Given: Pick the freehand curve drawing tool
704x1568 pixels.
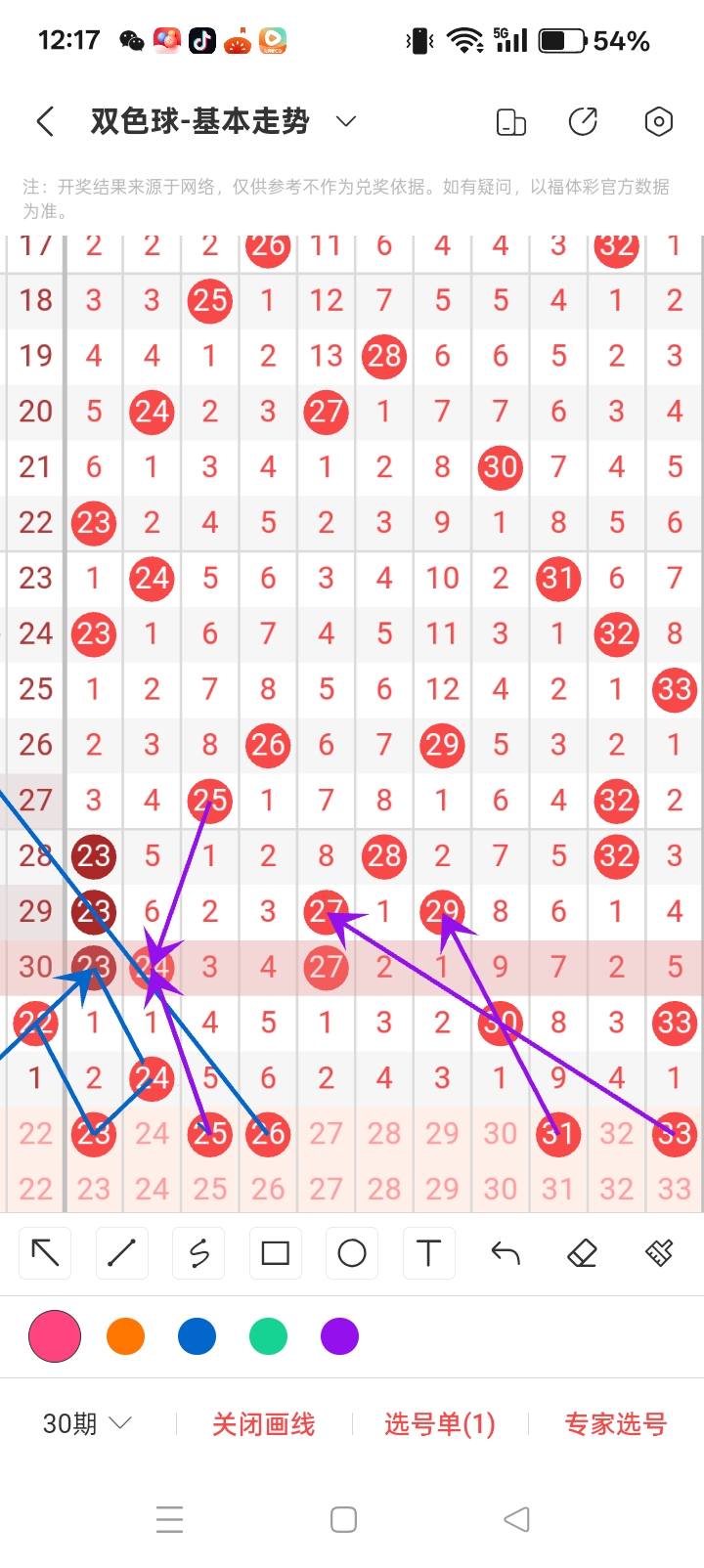Looking at the screenshot, I should 198,1252.
